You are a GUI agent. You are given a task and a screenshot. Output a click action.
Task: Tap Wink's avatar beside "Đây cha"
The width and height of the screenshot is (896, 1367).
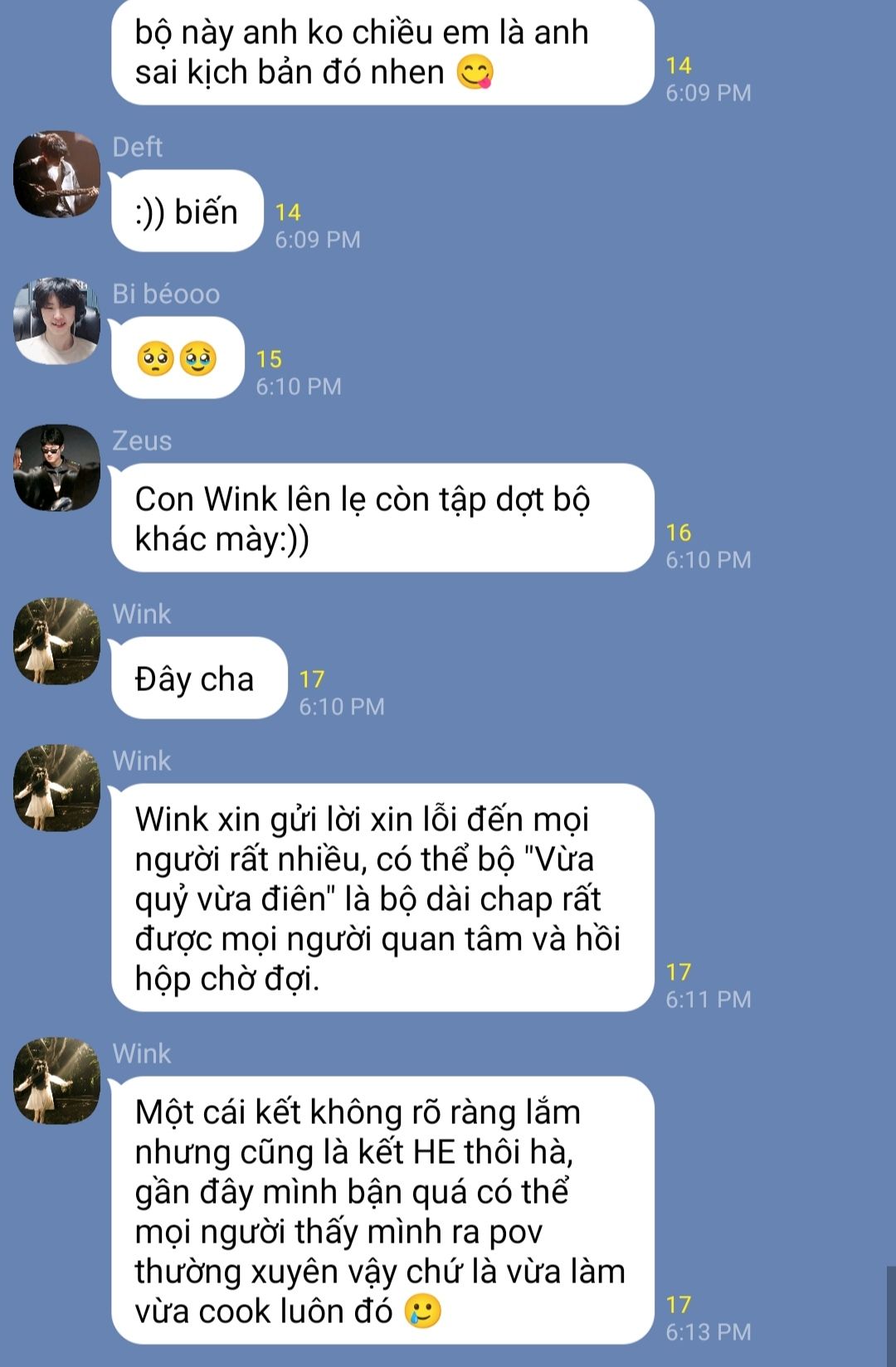pos(56,641)
